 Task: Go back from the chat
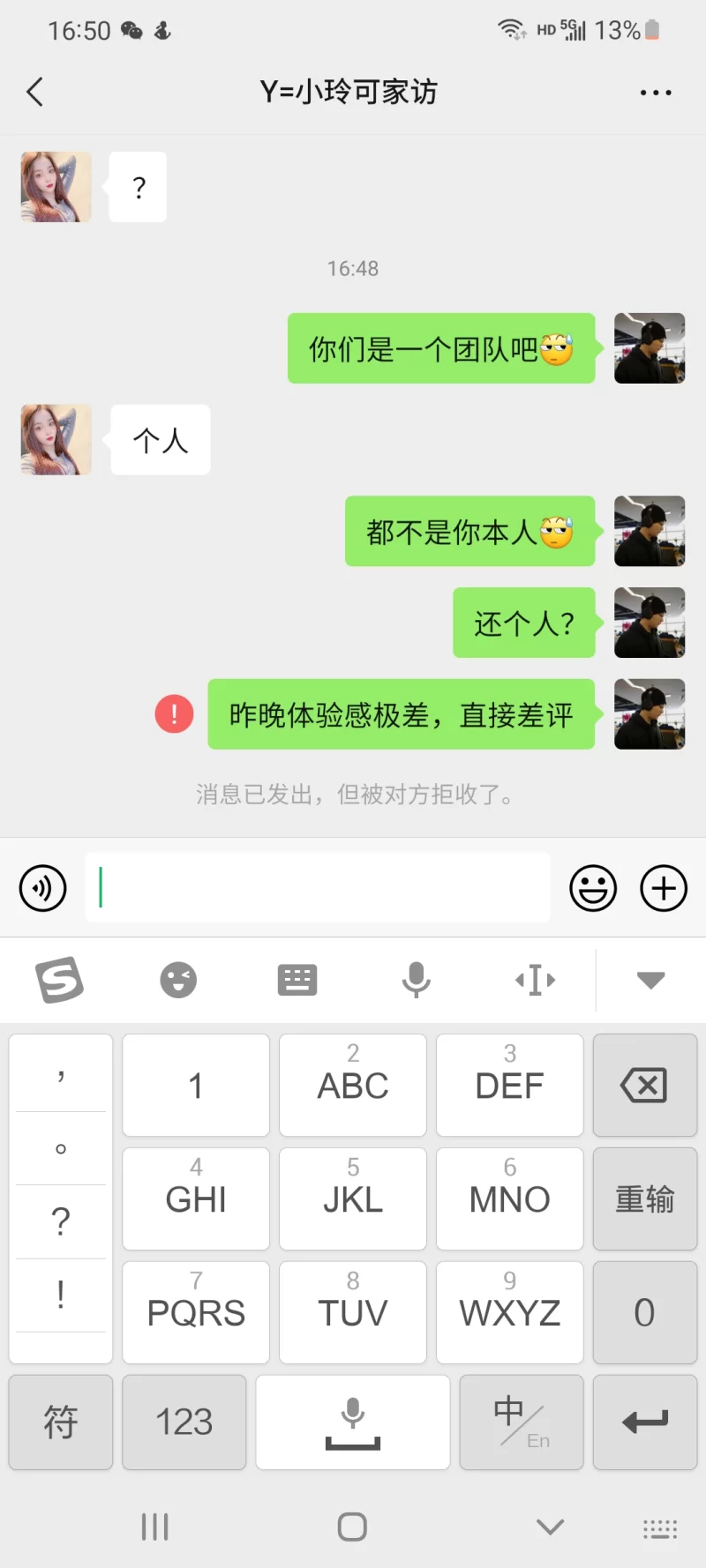click(35, 92)
